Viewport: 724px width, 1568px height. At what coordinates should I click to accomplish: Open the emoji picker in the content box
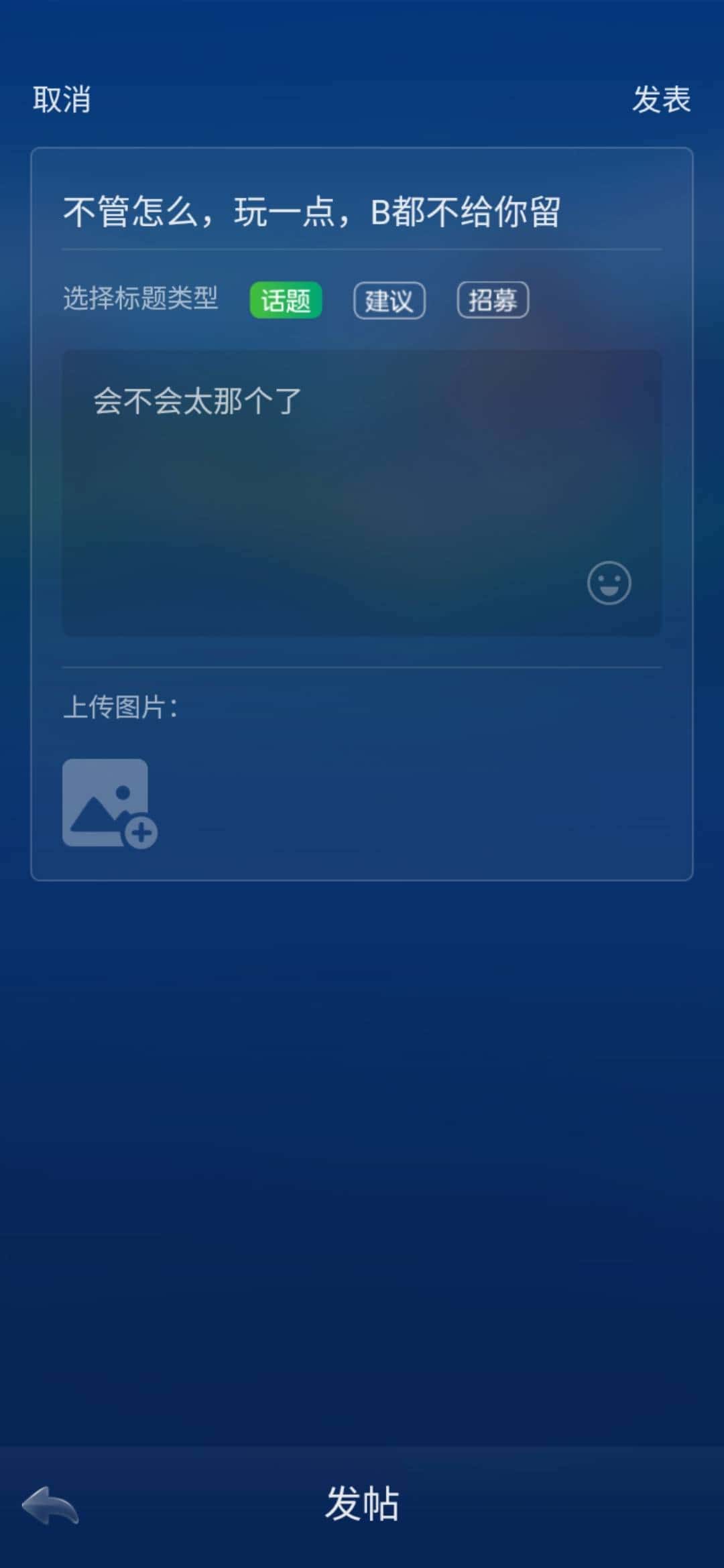(x=609, y=582)
